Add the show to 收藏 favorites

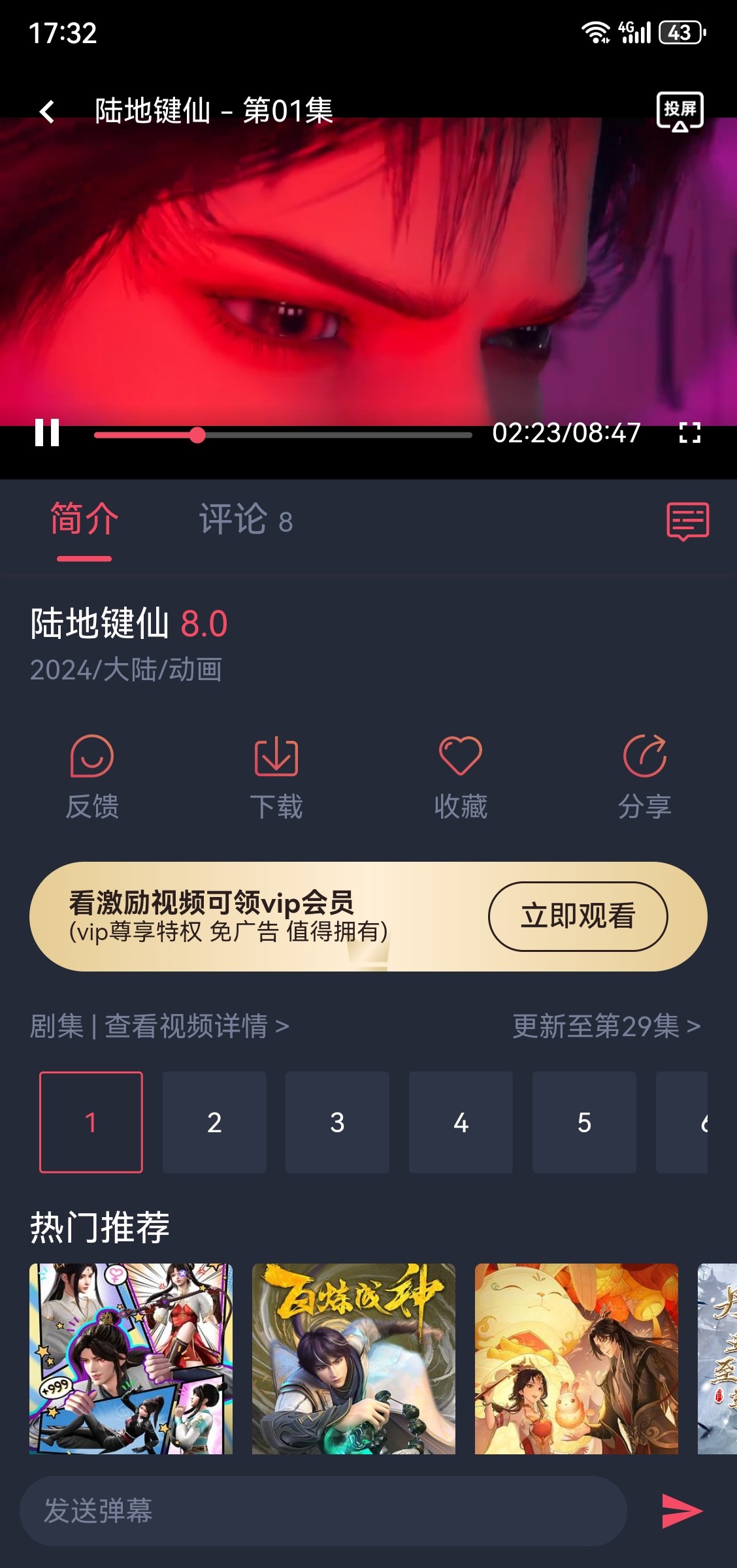[x=461, y=777]
